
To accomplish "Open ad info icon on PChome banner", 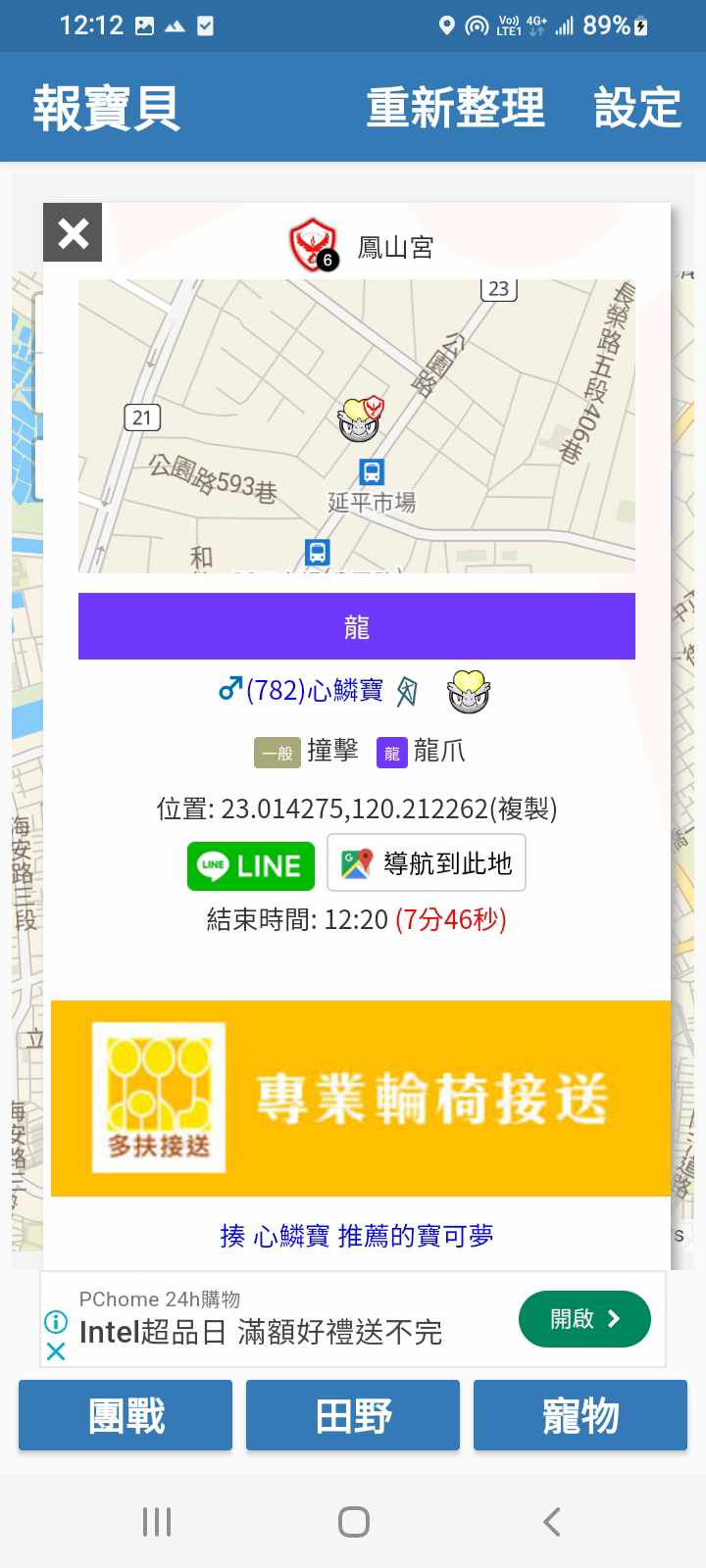I will click(x=56, y=1323).
